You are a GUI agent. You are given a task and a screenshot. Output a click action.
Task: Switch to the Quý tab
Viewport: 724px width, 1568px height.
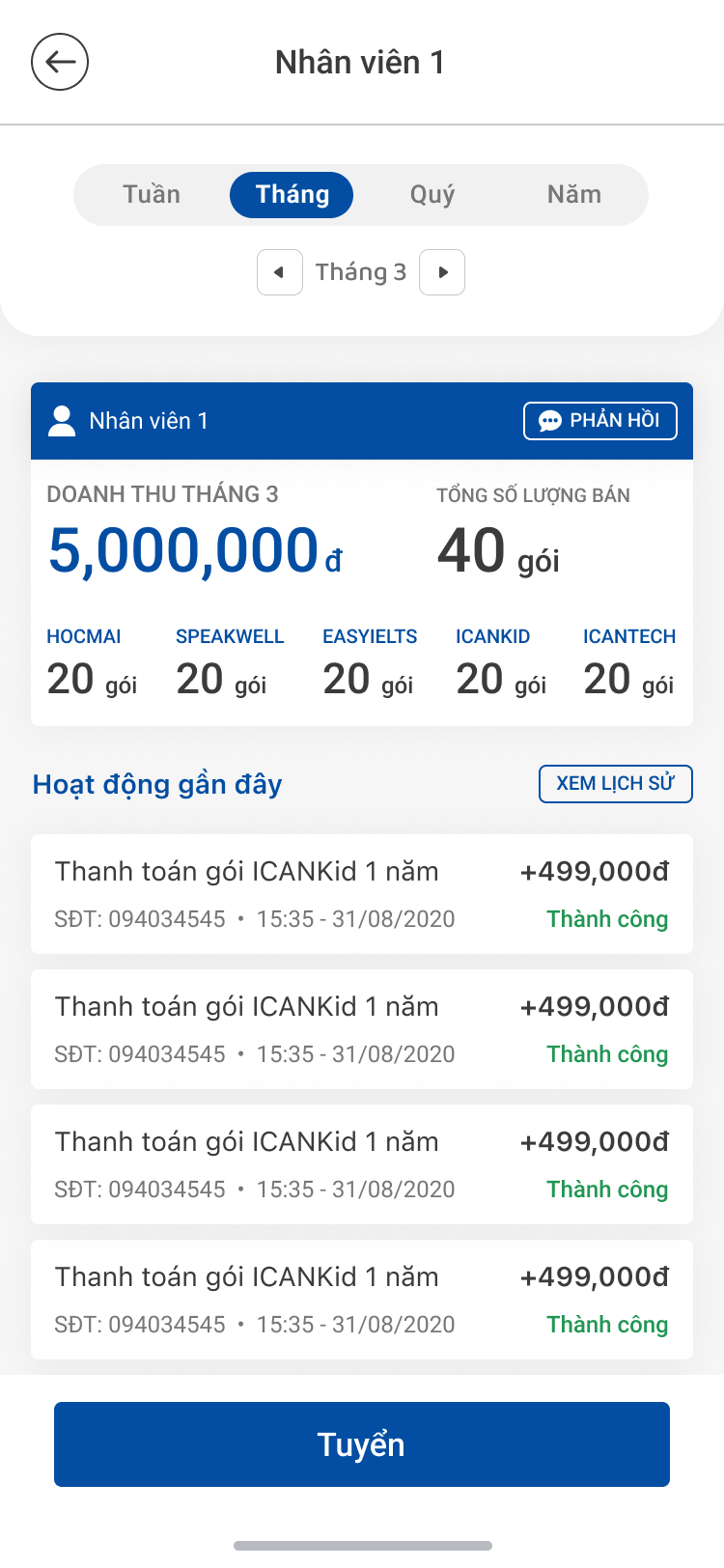(432, 194)
